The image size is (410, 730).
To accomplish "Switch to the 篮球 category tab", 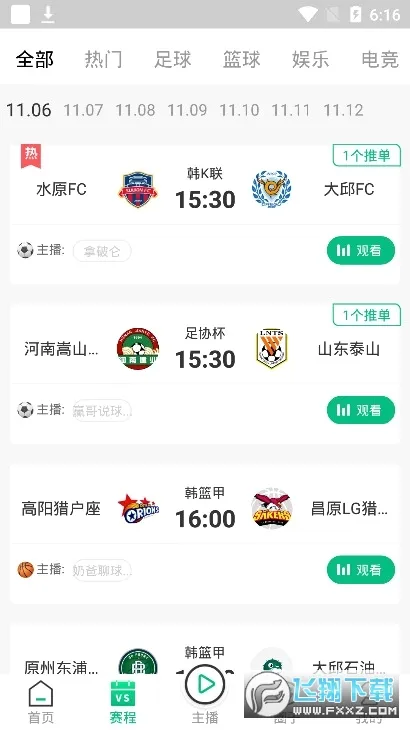I will tap(242, 60).
